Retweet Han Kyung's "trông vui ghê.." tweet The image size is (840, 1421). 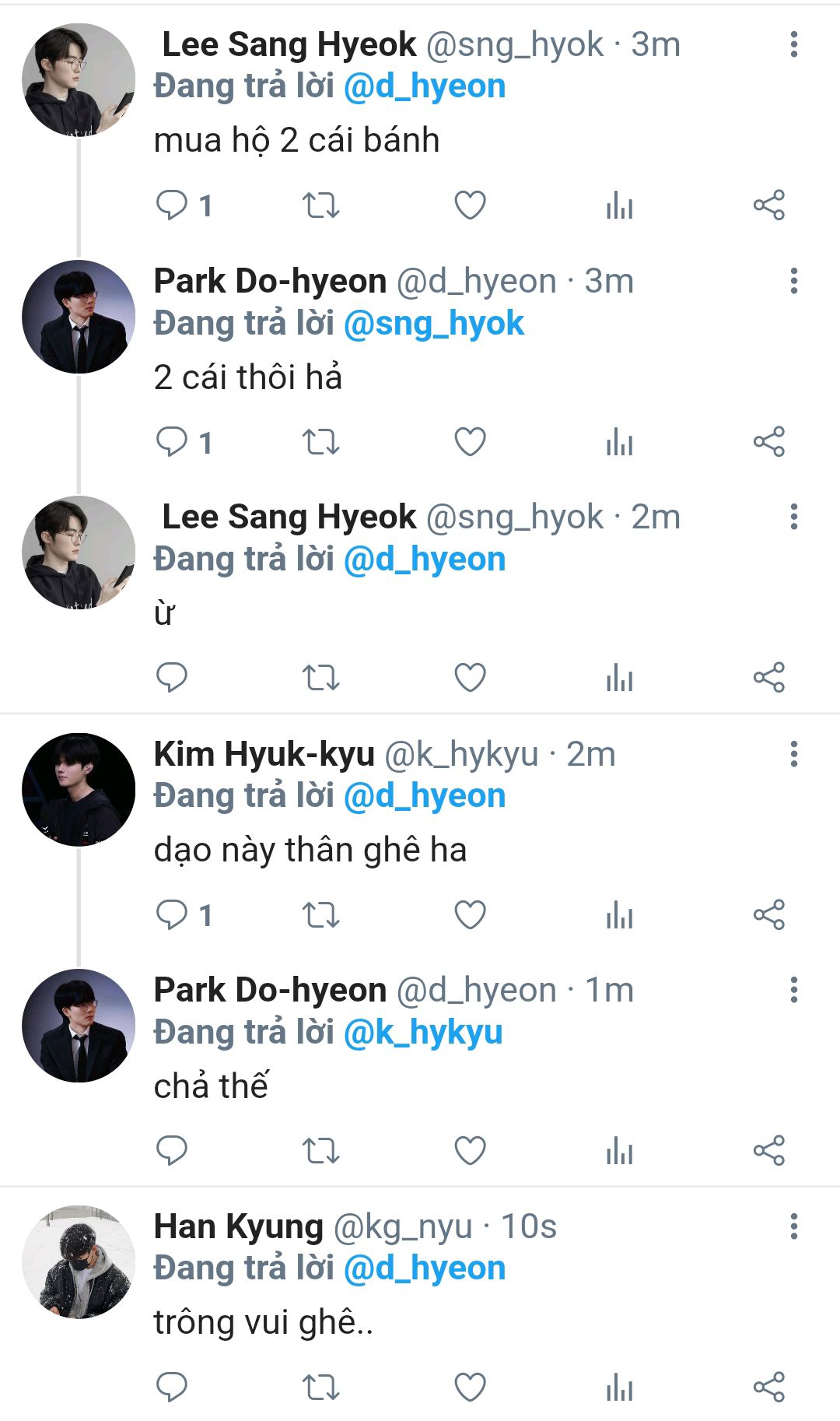[320, 1387]
